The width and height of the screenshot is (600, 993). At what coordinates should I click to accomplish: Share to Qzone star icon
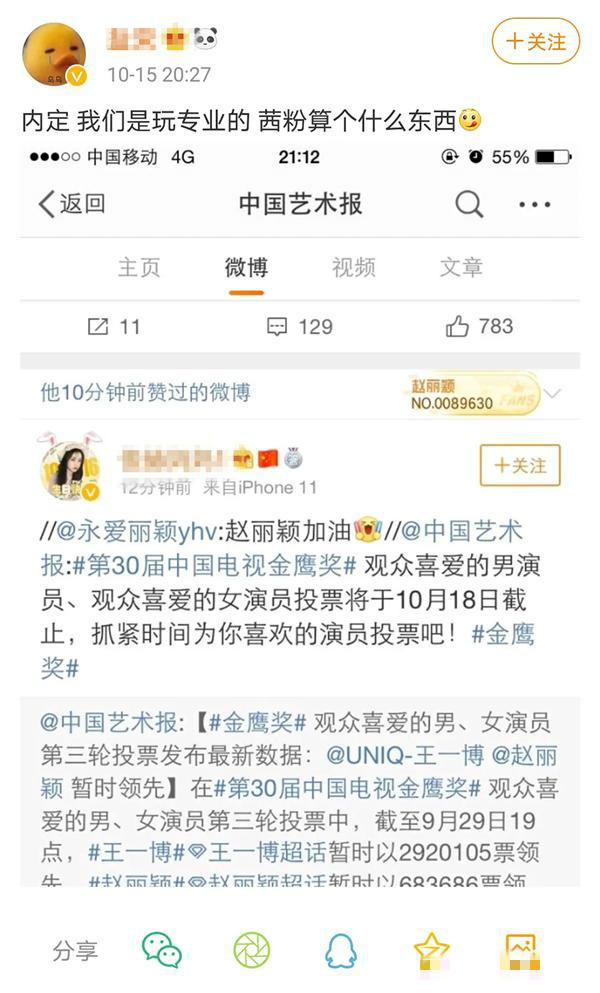432,950
